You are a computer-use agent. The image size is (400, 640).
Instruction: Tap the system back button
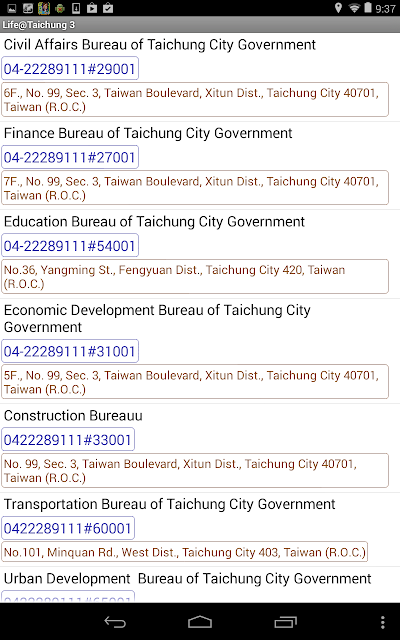point(115,622)
